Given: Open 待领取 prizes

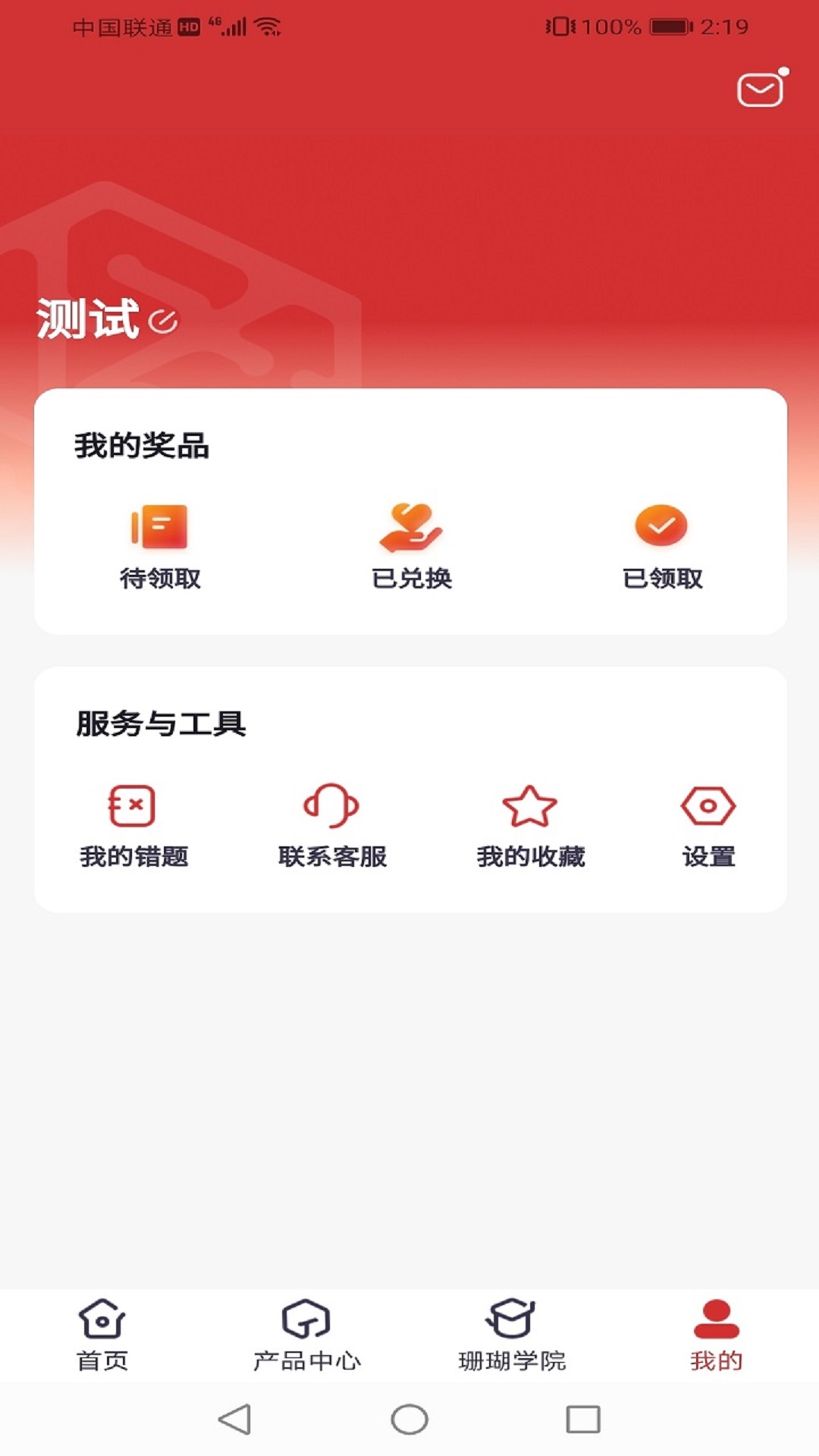Looking at the screenshot, I should [160, 546].
